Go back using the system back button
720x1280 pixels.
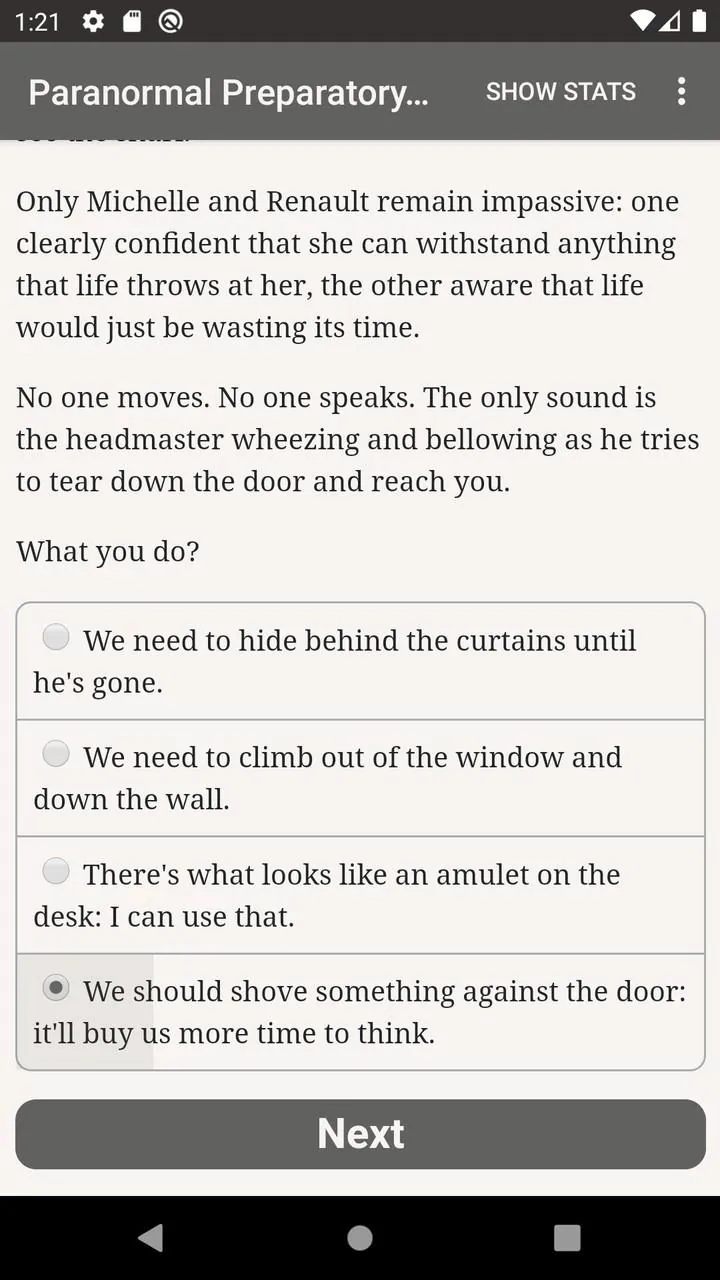[151, 1238]
